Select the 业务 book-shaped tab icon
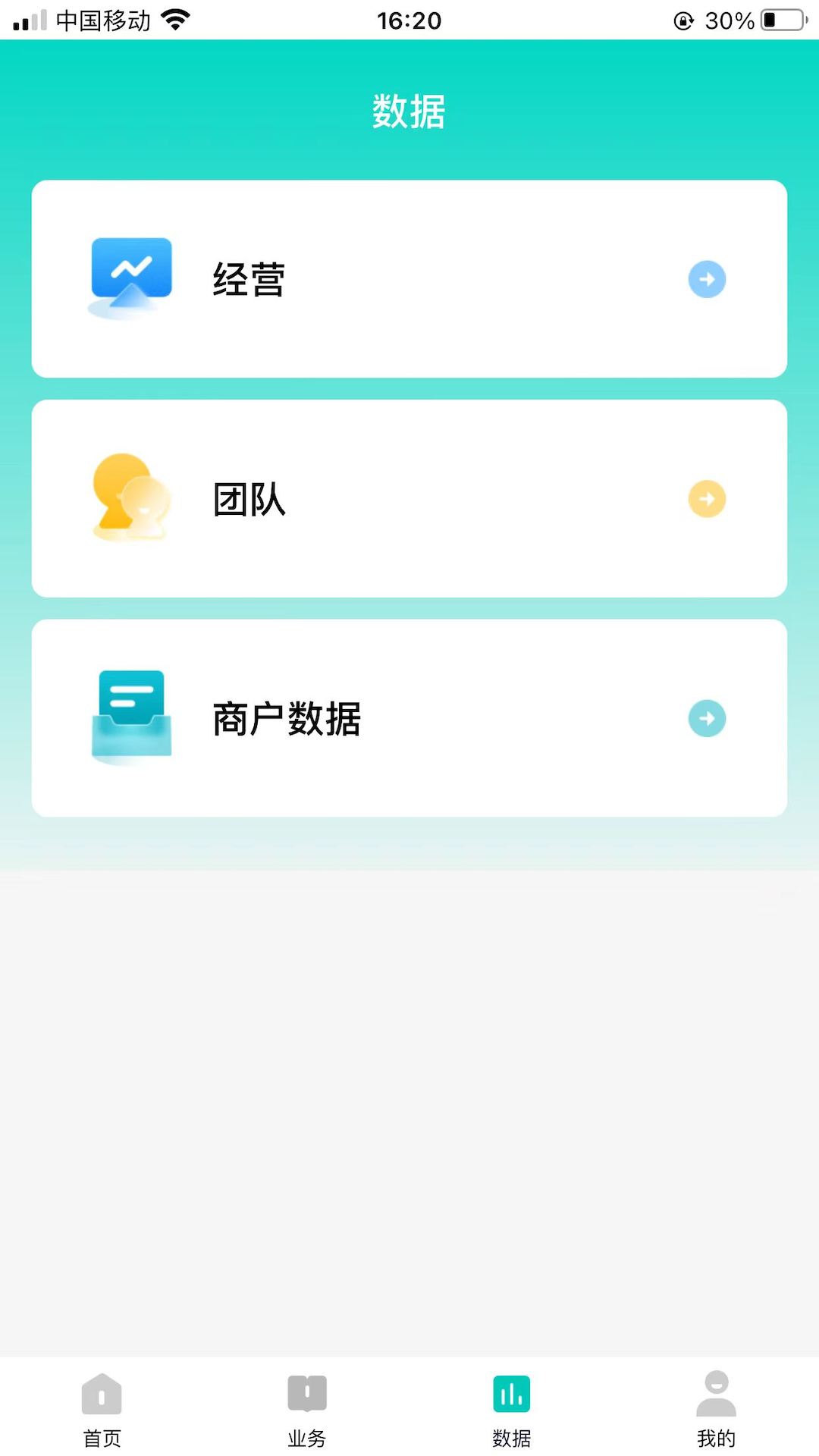 [306, 1394]
